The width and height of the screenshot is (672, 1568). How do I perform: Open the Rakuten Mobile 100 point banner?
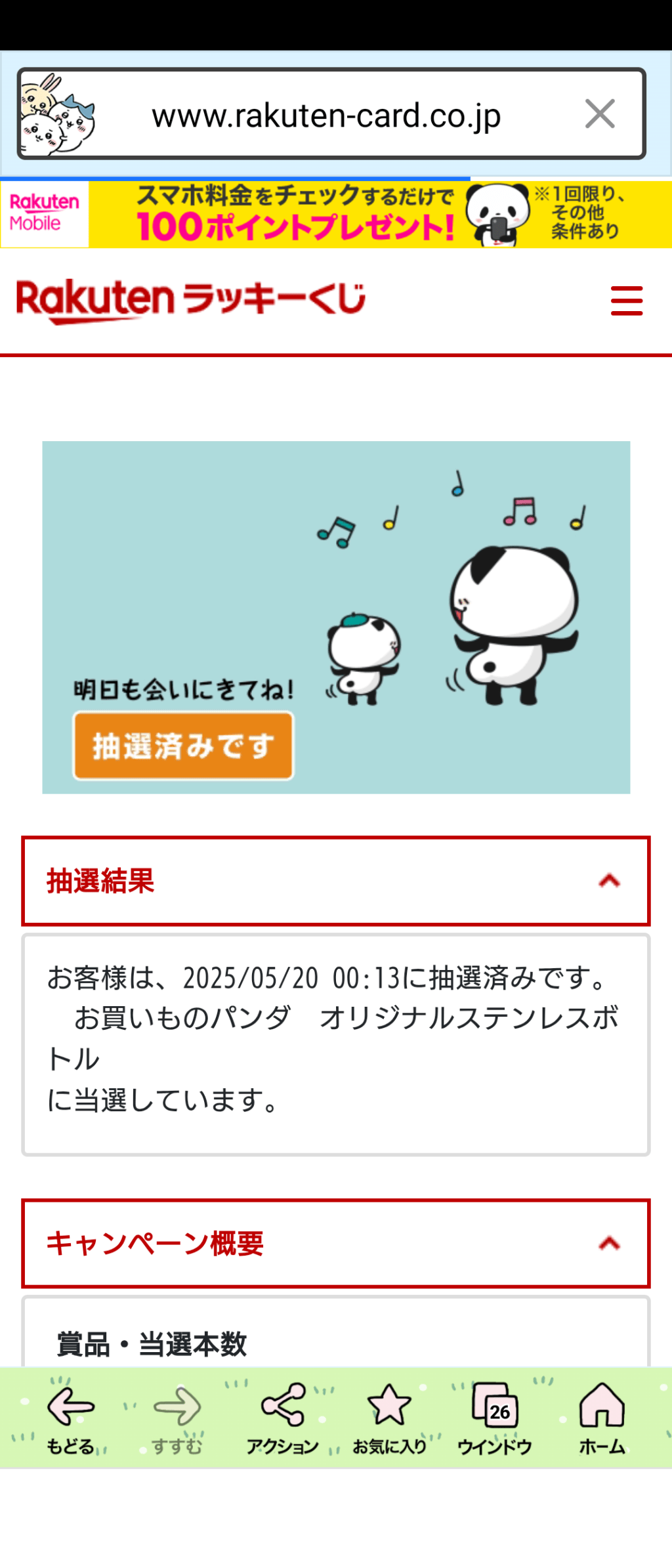336,215
